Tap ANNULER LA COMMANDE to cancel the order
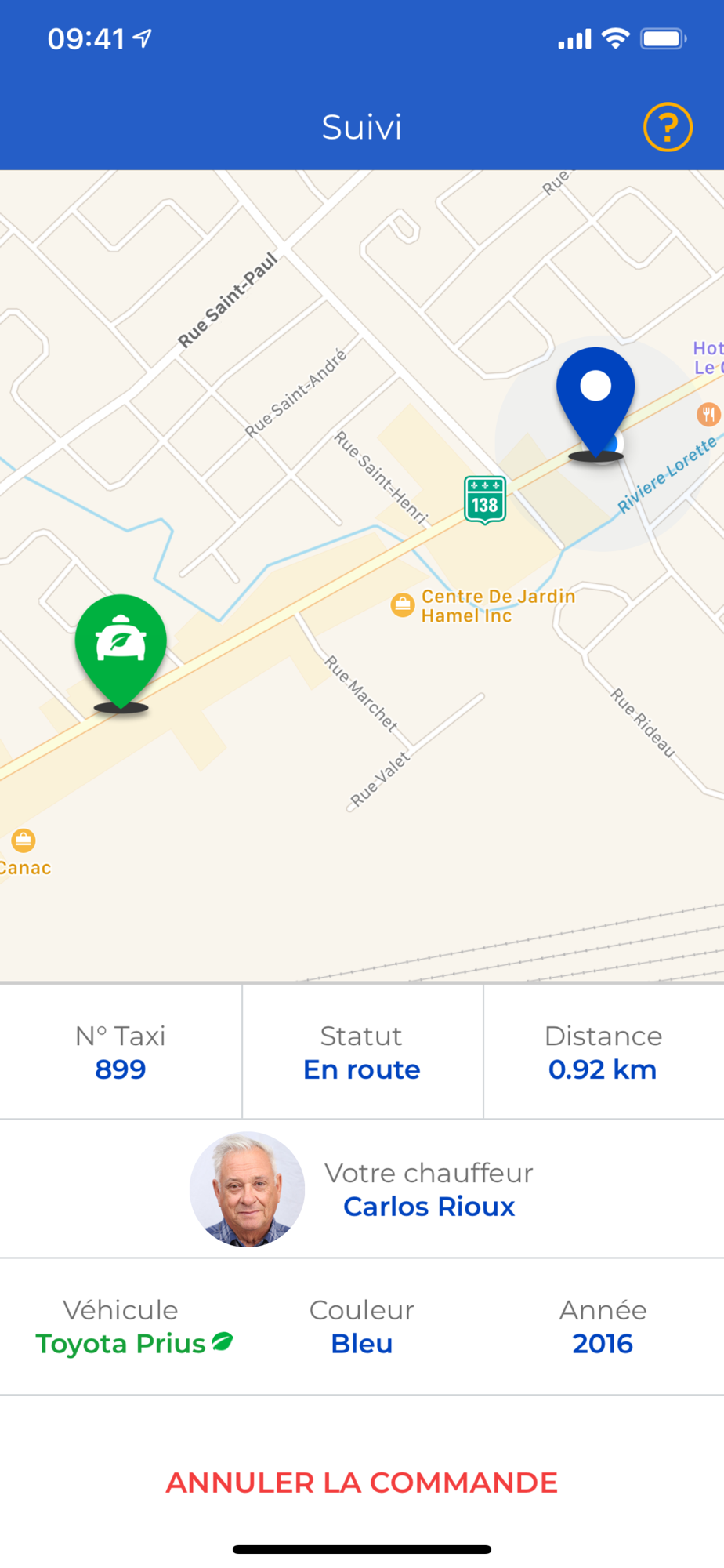This screenshot has height=1568, width=724. 362,1483
